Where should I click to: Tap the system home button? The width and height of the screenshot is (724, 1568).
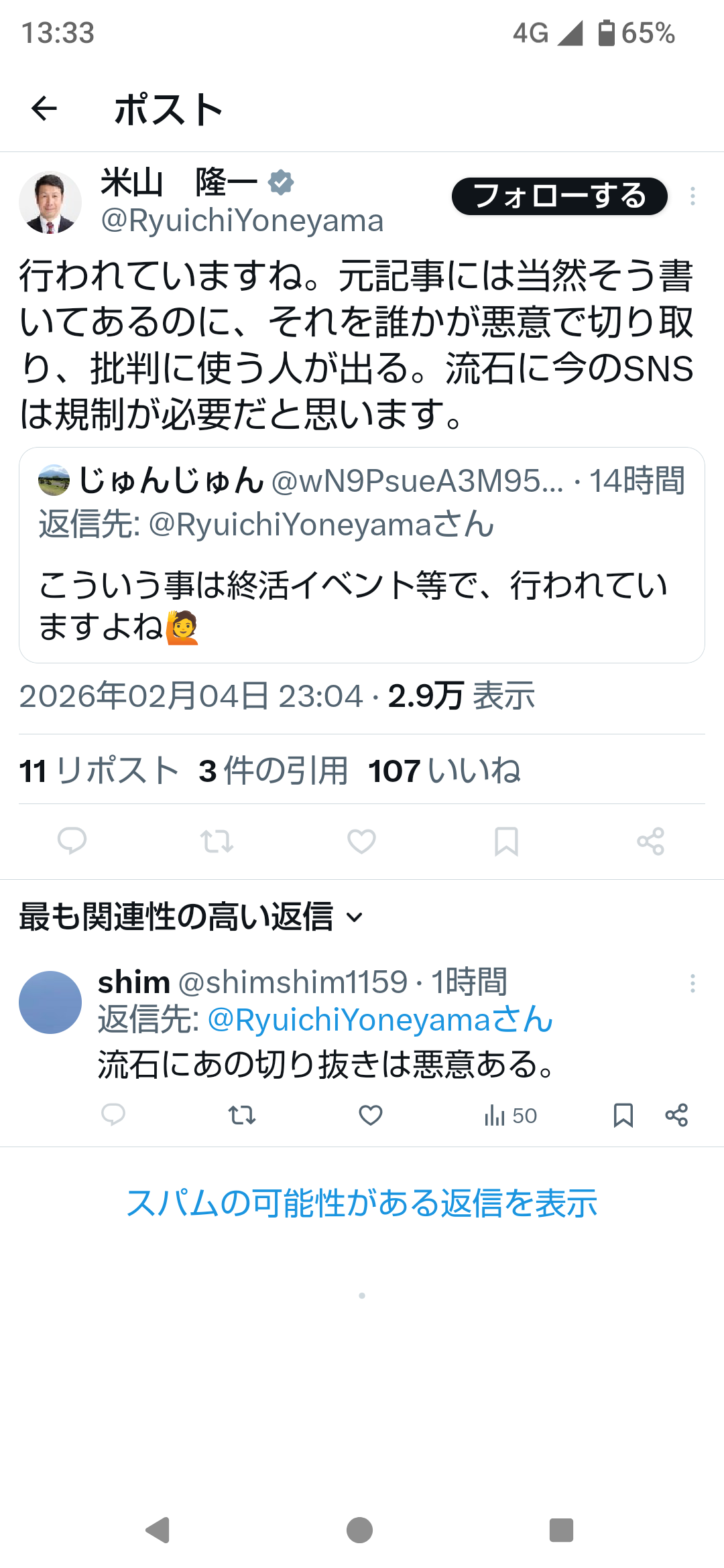[x=360, y=1530]
